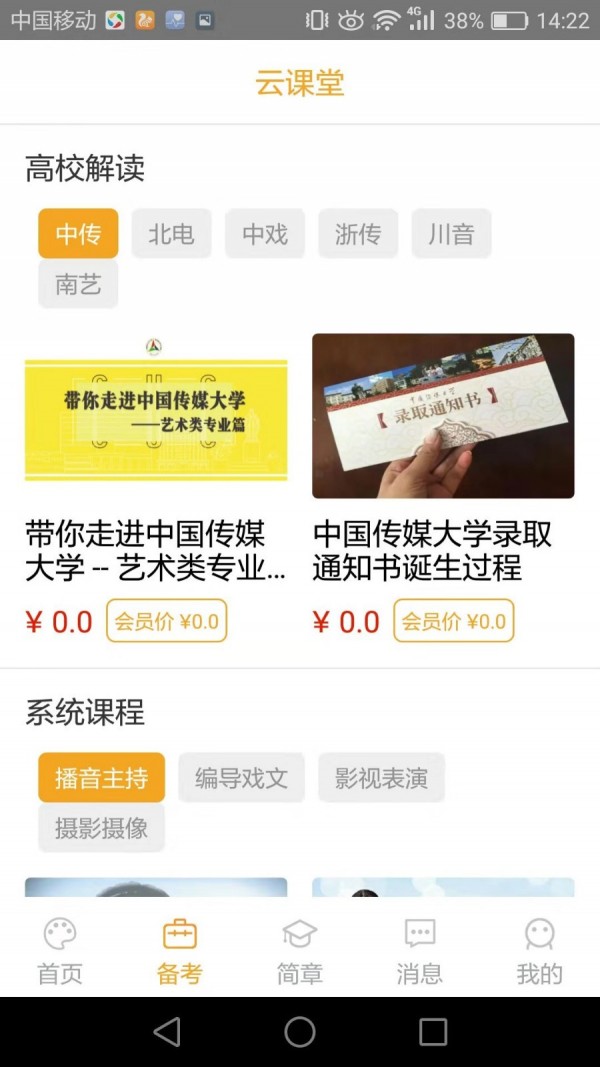
Task: Select the 北电 college chip
Action: (x=171, y=234)
